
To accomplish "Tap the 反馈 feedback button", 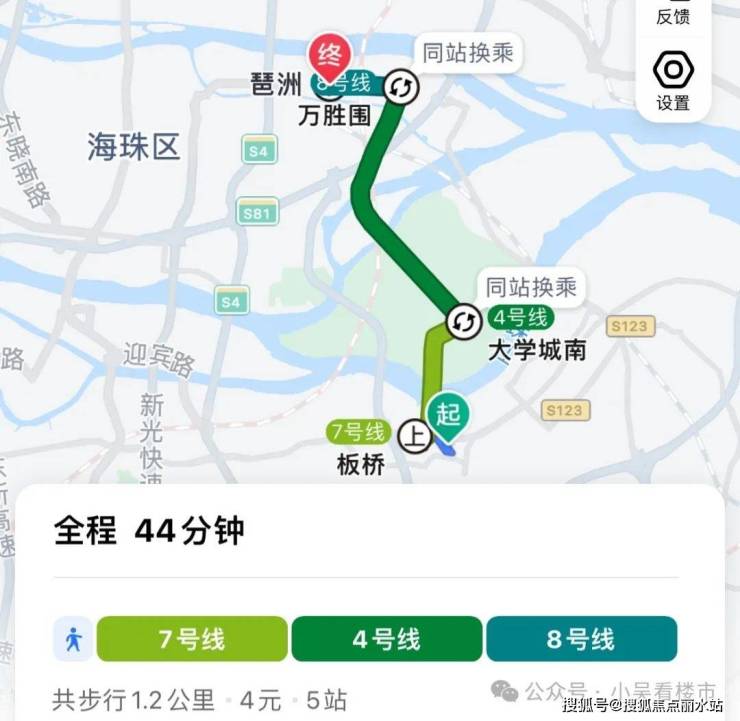I will pos(673,14).
